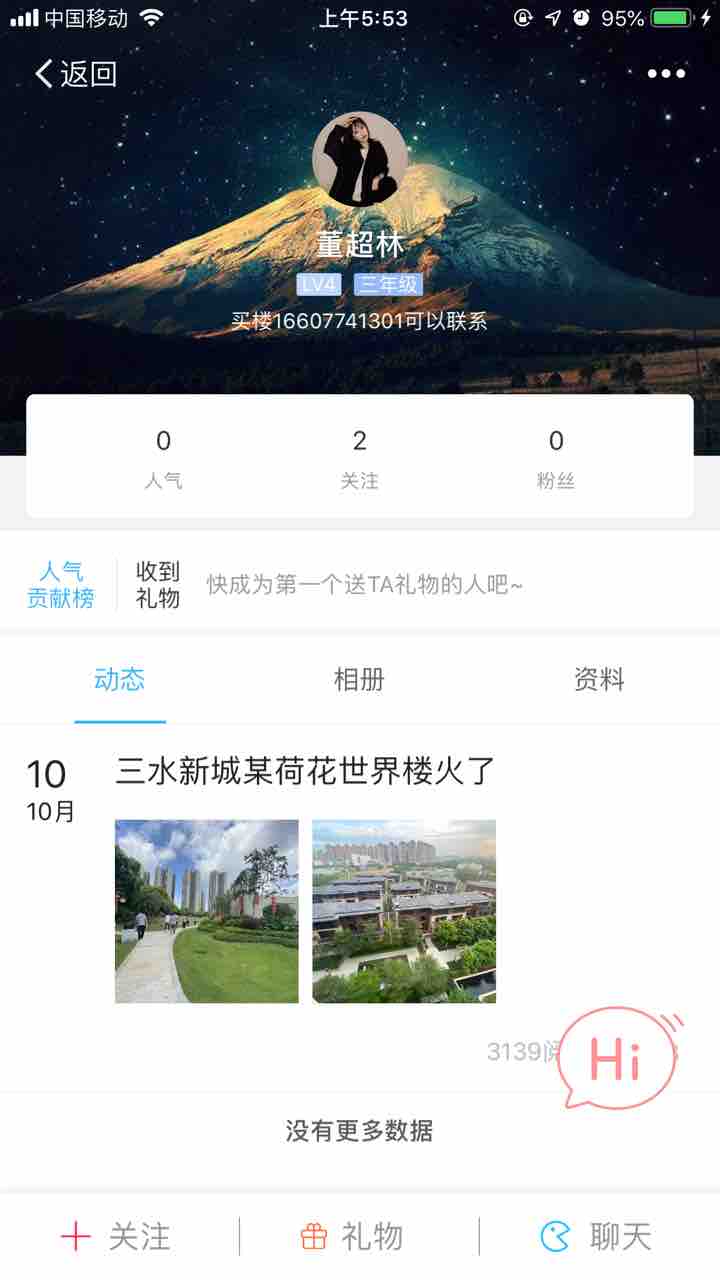
Task: Tap the floating Hi greeting bubble
Action: point(617,1059)
